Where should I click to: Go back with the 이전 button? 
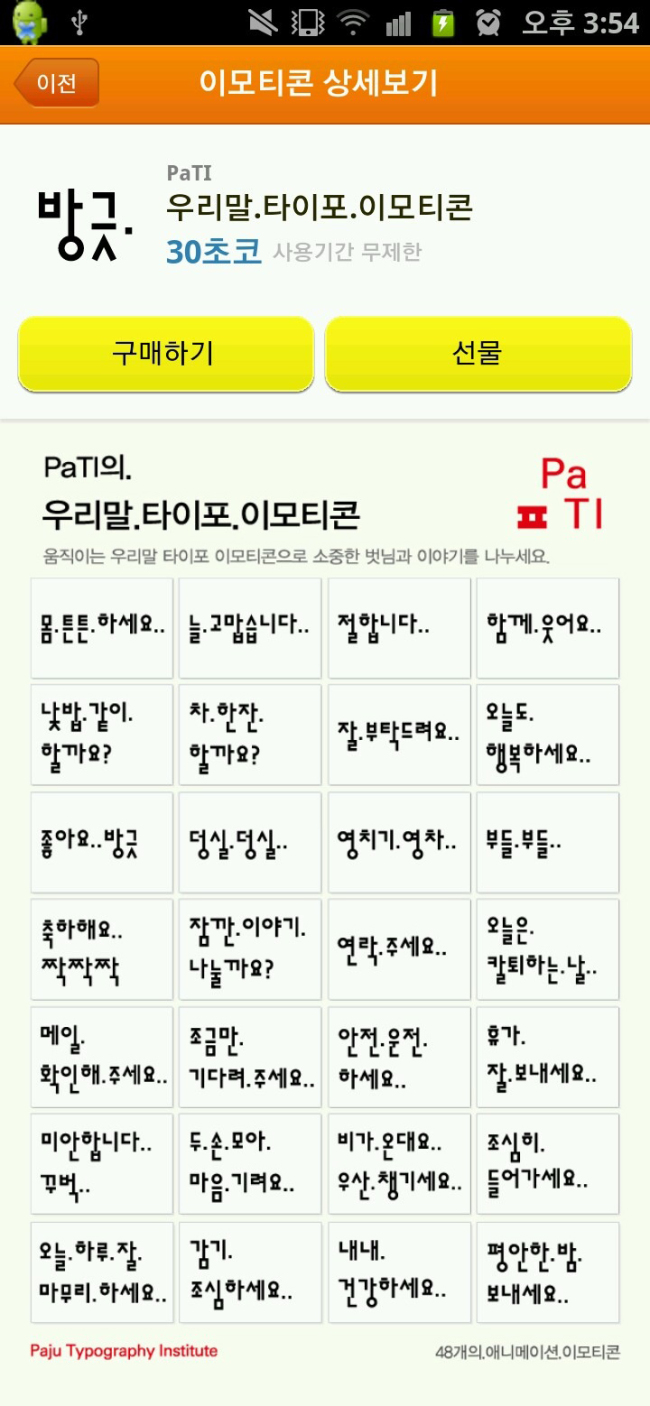57,83
